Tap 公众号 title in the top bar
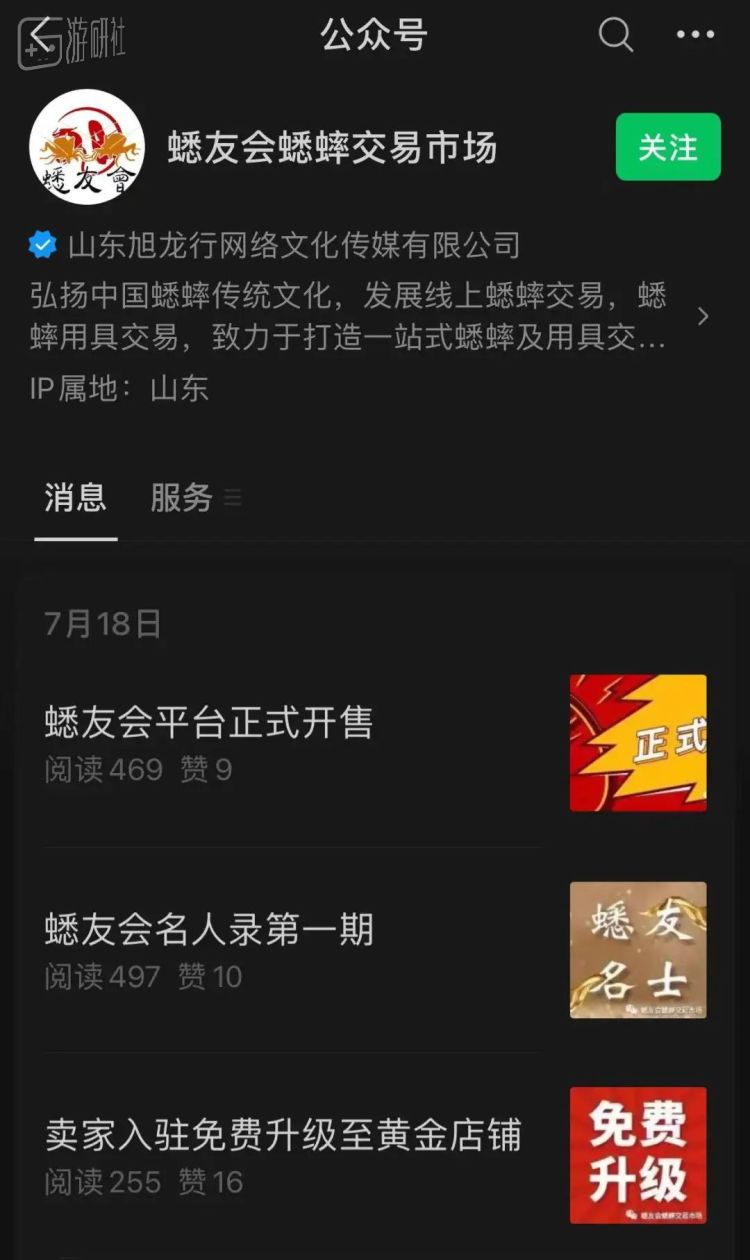This screenshot has height=1260, width=750. (x=374, y=37)
